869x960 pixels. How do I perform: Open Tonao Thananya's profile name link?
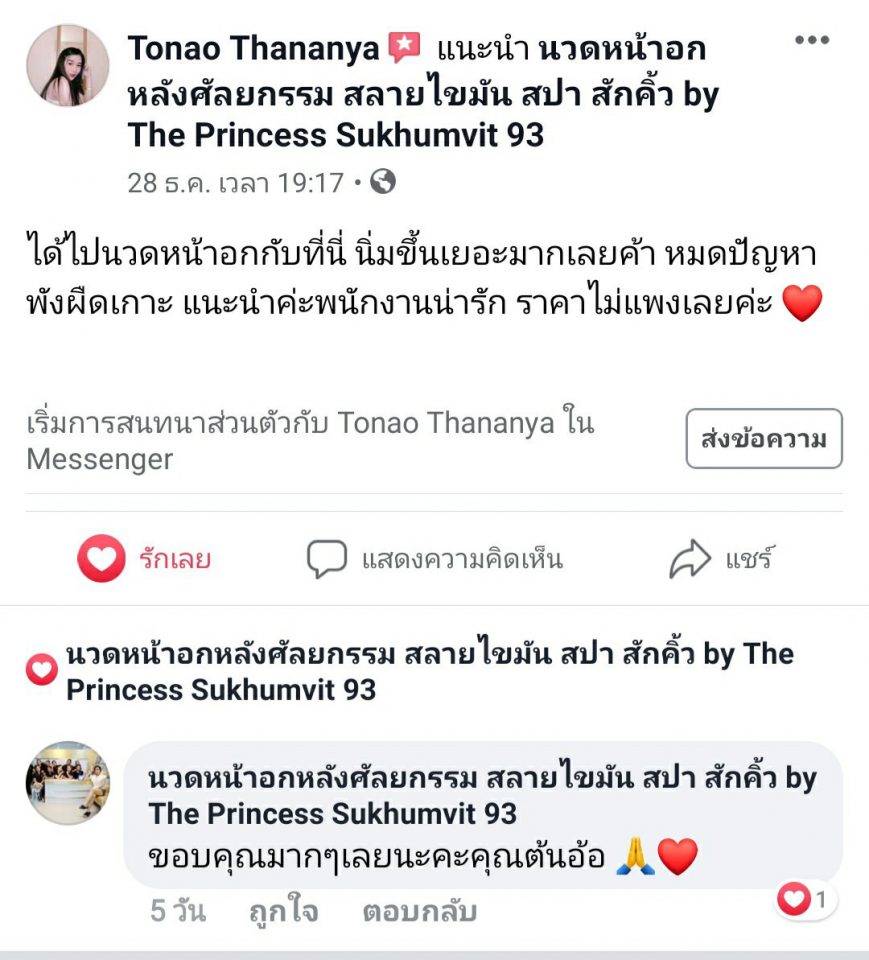point(253,48)
